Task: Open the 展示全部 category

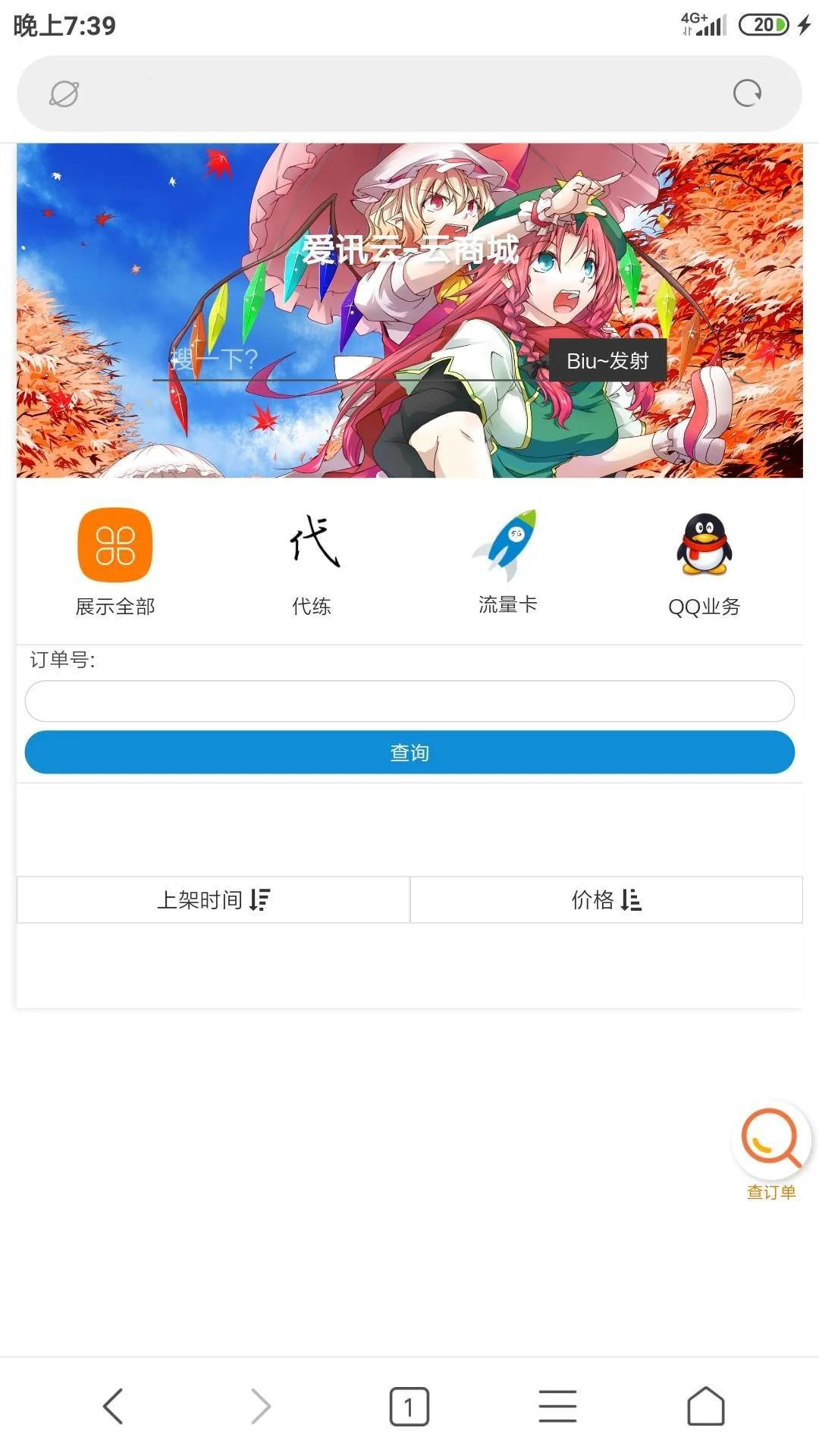Action: pyautogui.click(x=115, y=561)
